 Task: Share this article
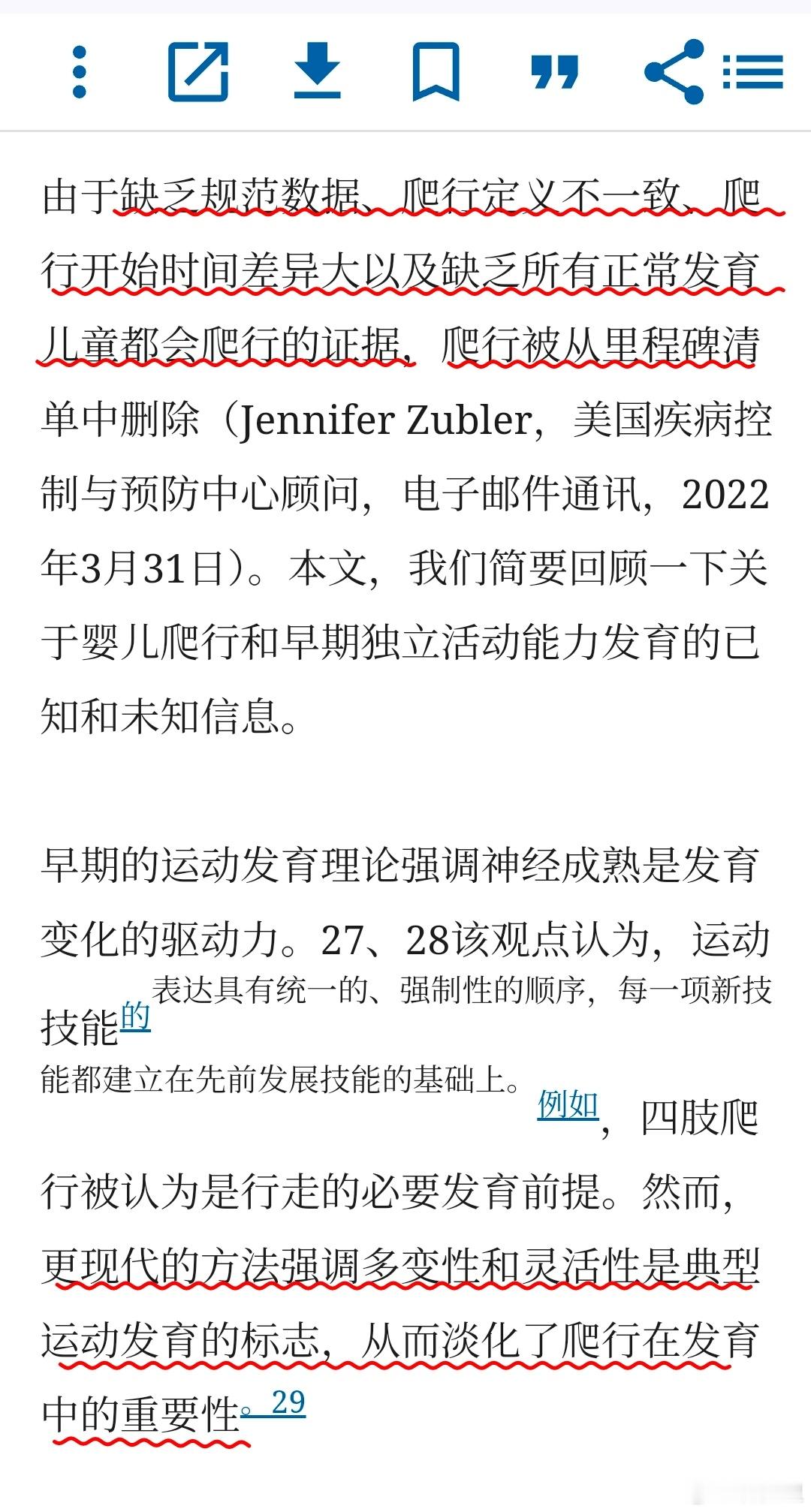[674, 72]
